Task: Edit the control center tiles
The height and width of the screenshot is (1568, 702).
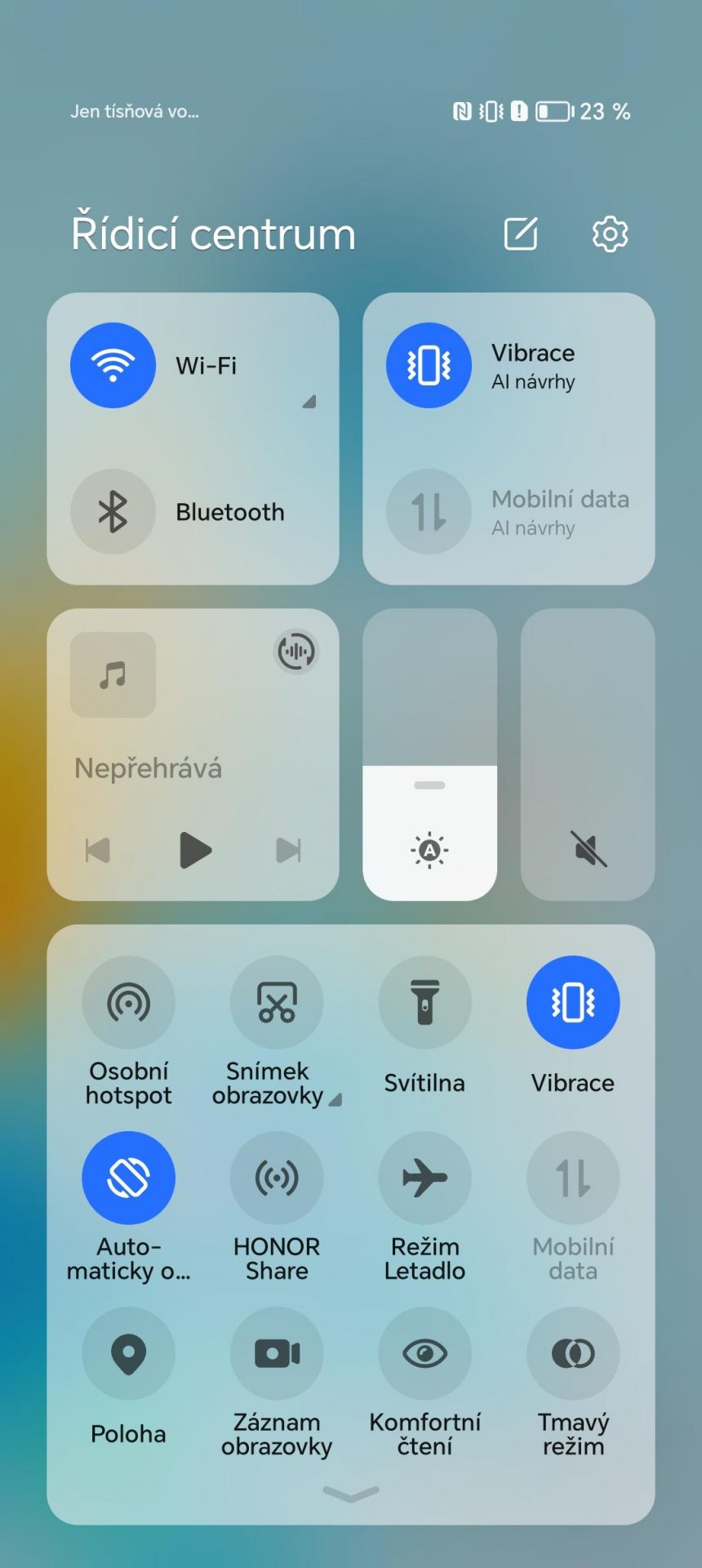Action: (x=521, y=234)
